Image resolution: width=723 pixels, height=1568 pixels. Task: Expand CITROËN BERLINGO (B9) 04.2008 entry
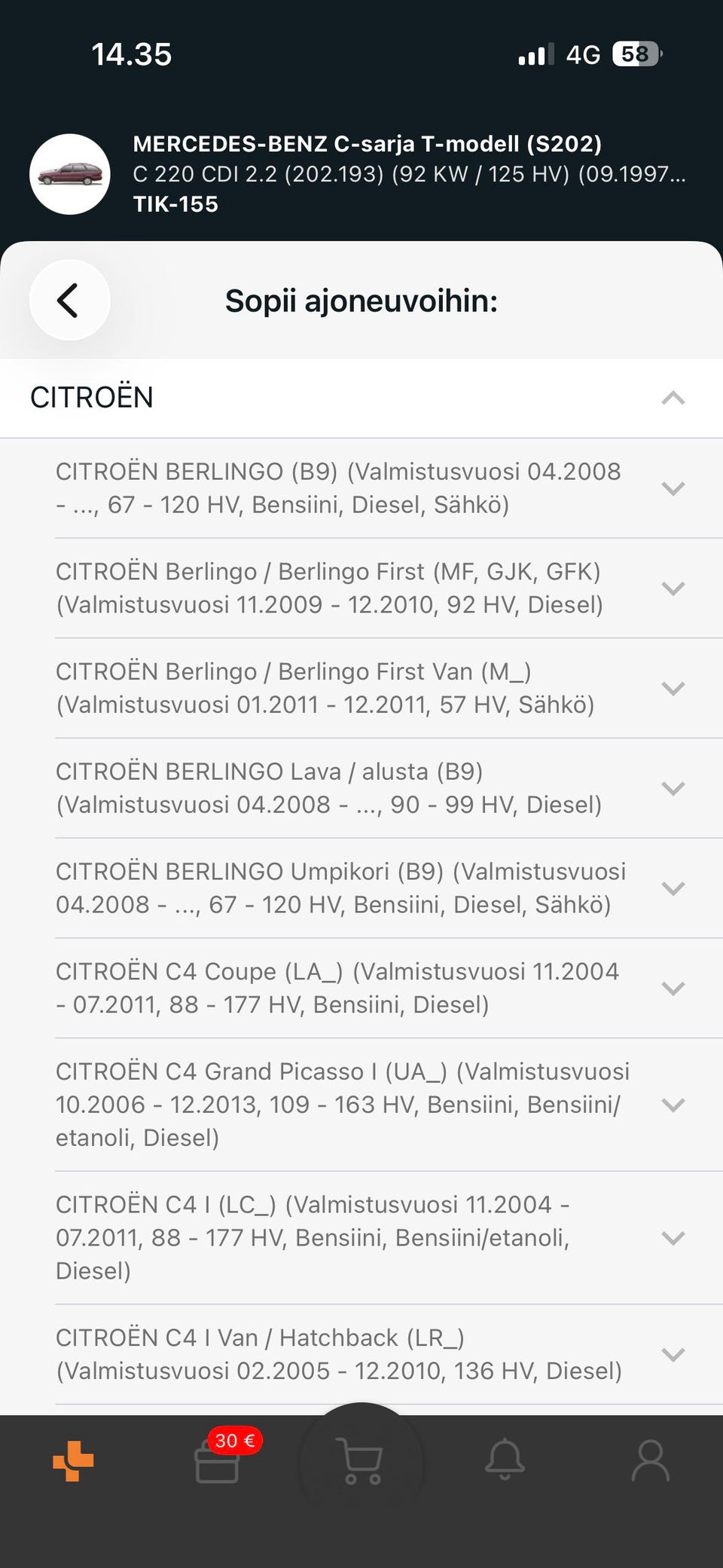pyautogui.click(x=673, y=488)
